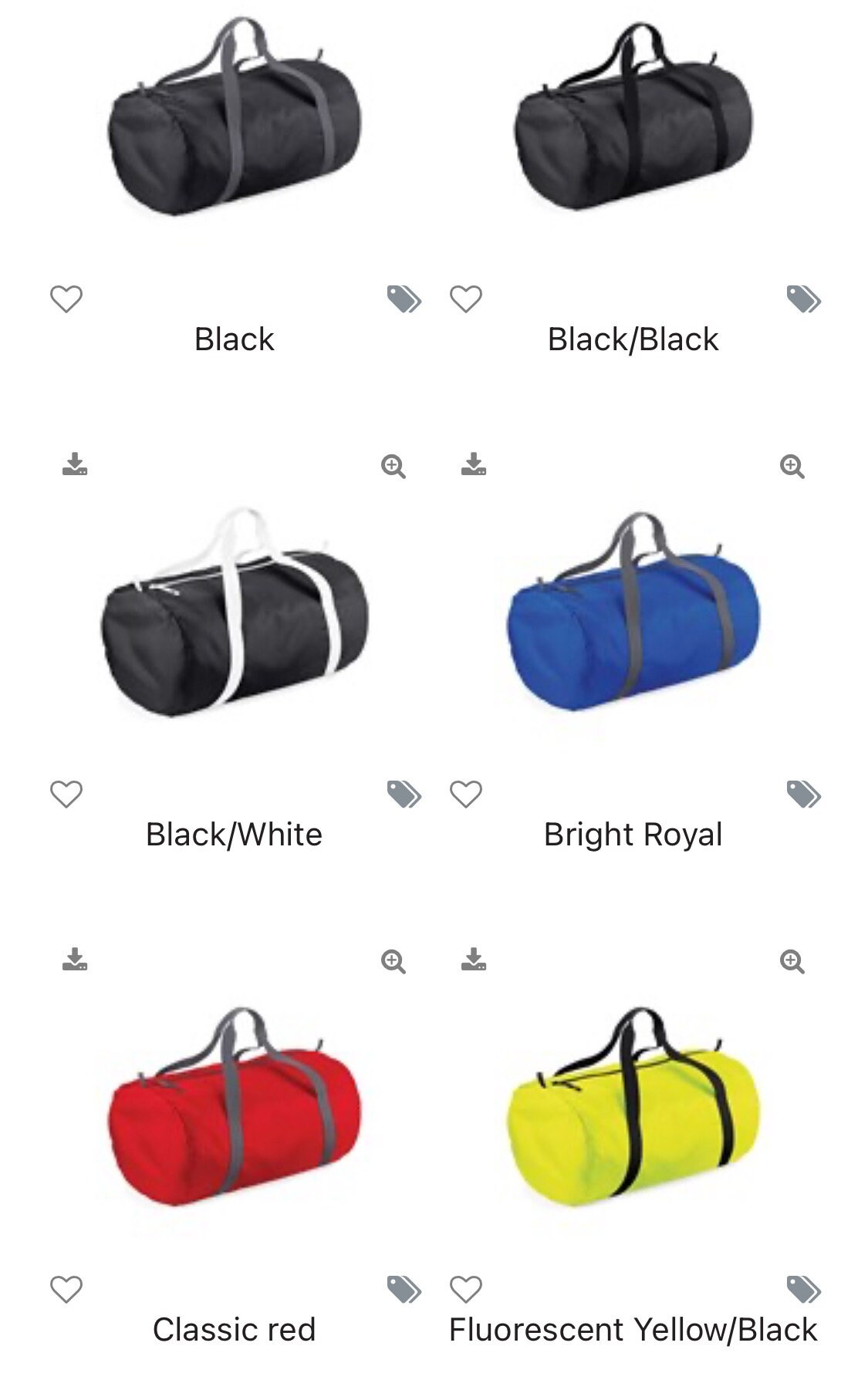Like the Black/Black bag
868x1400 pixels.
[466, 299]
